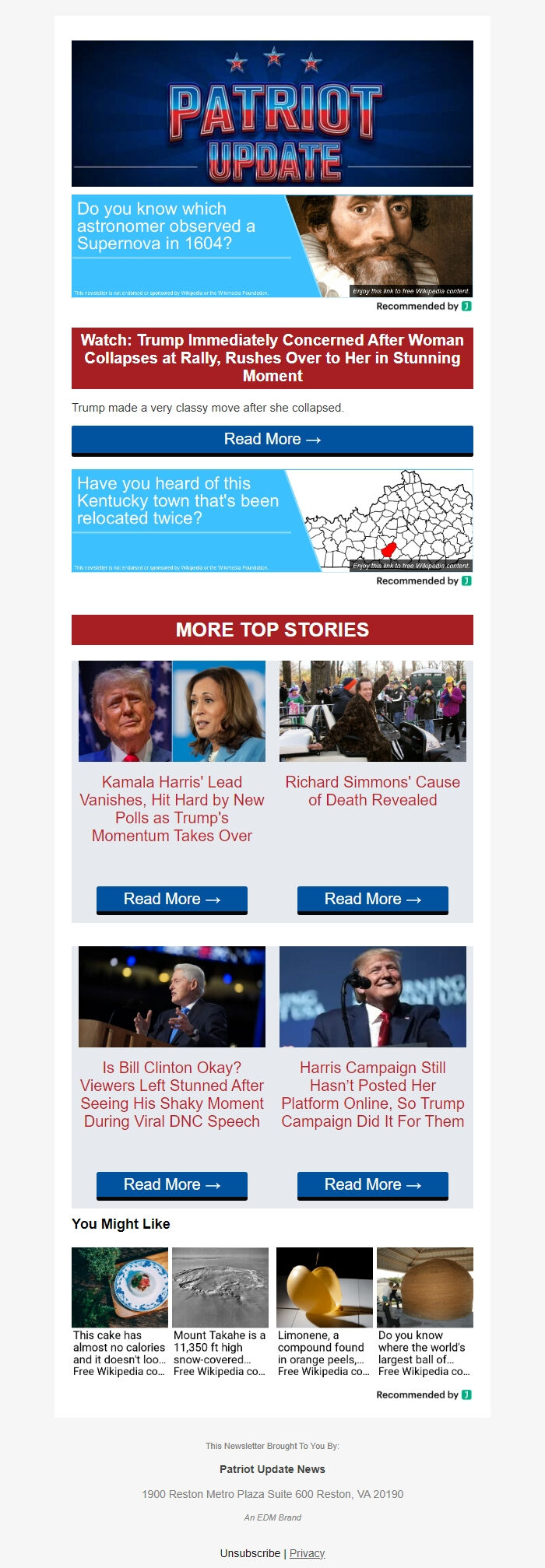Open the Privacy link
The width and height of the screenshot is (545, 1568).
click(x=307, y=1553)
